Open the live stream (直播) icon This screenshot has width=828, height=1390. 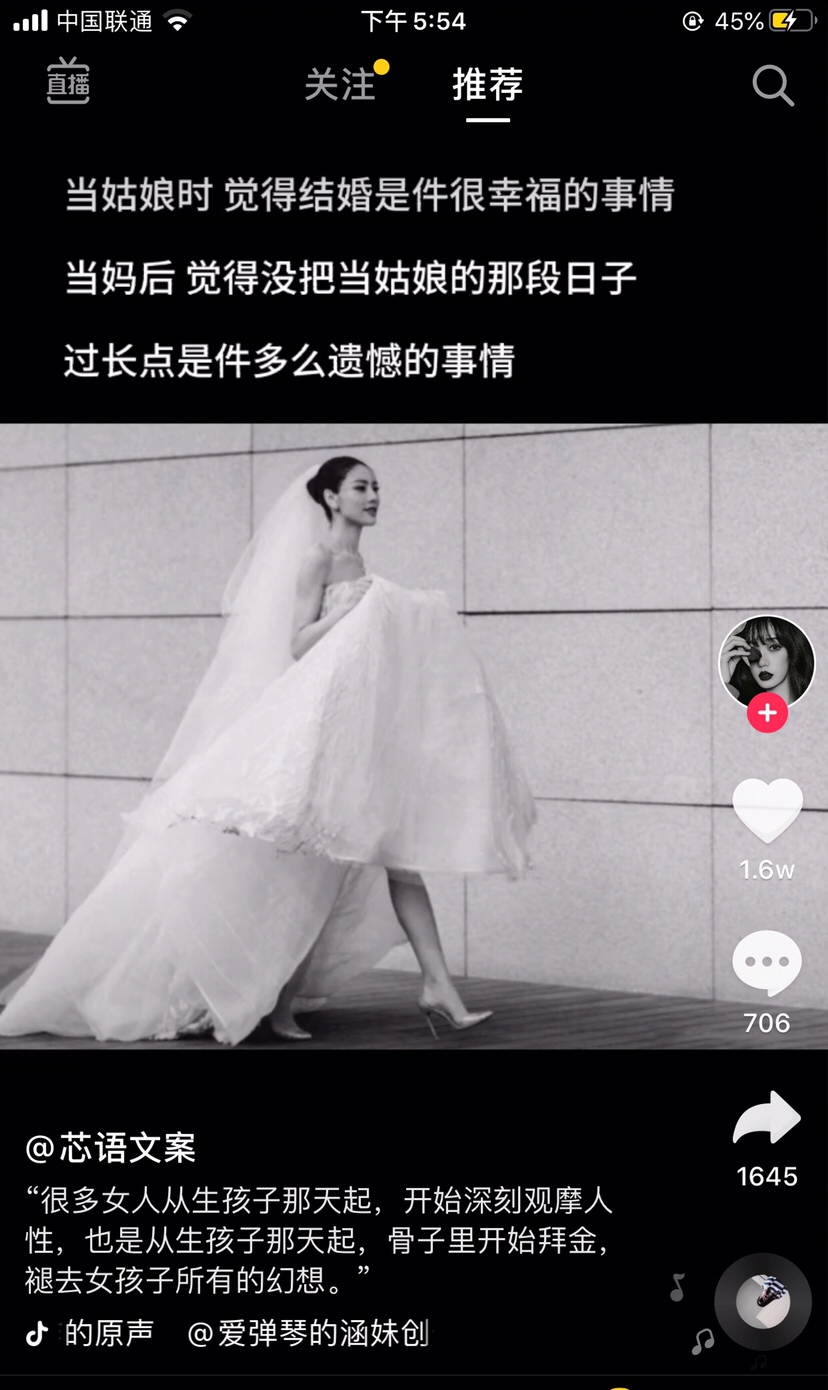pos(68,81)
